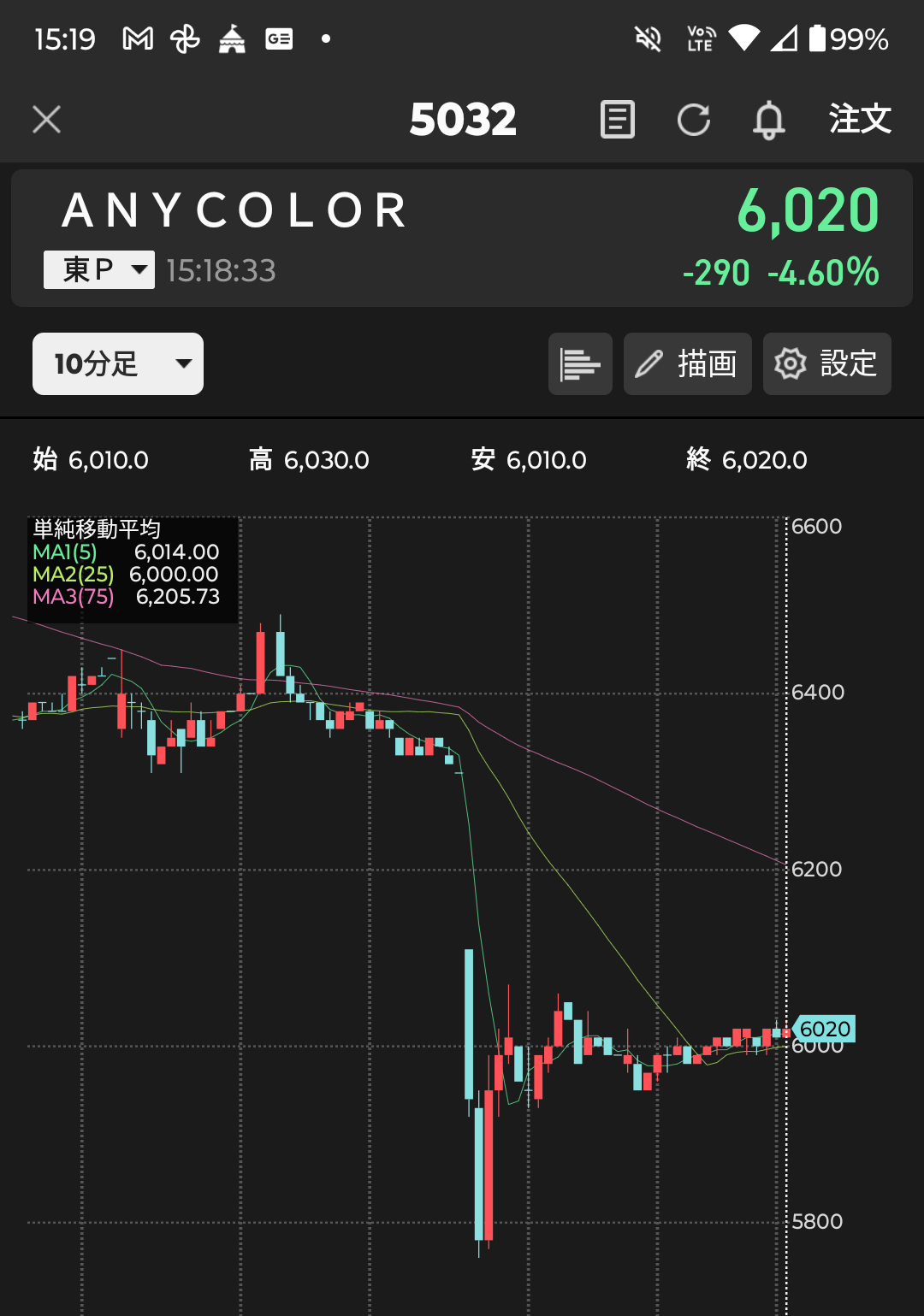
Task: Set a price alert with the bell
Action: [x=768, y=120]
